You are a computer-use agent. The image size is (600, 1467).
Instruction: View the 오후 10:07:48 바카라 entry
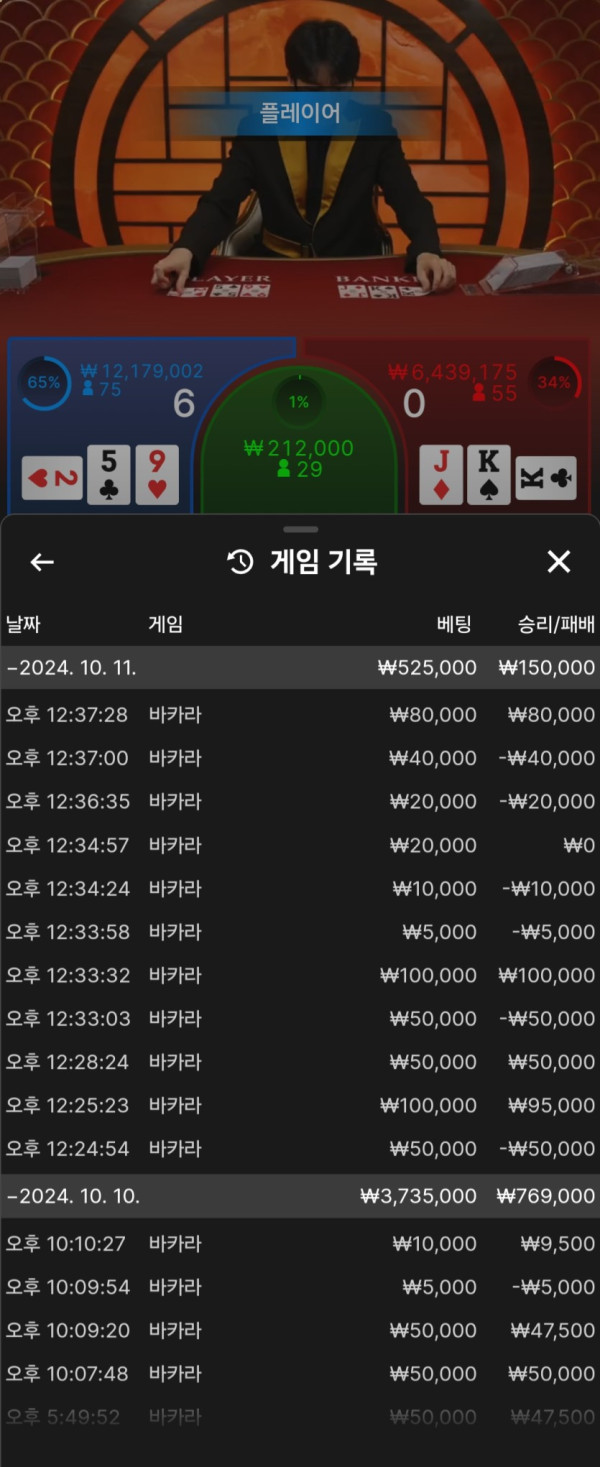(x=300, y=1374)
